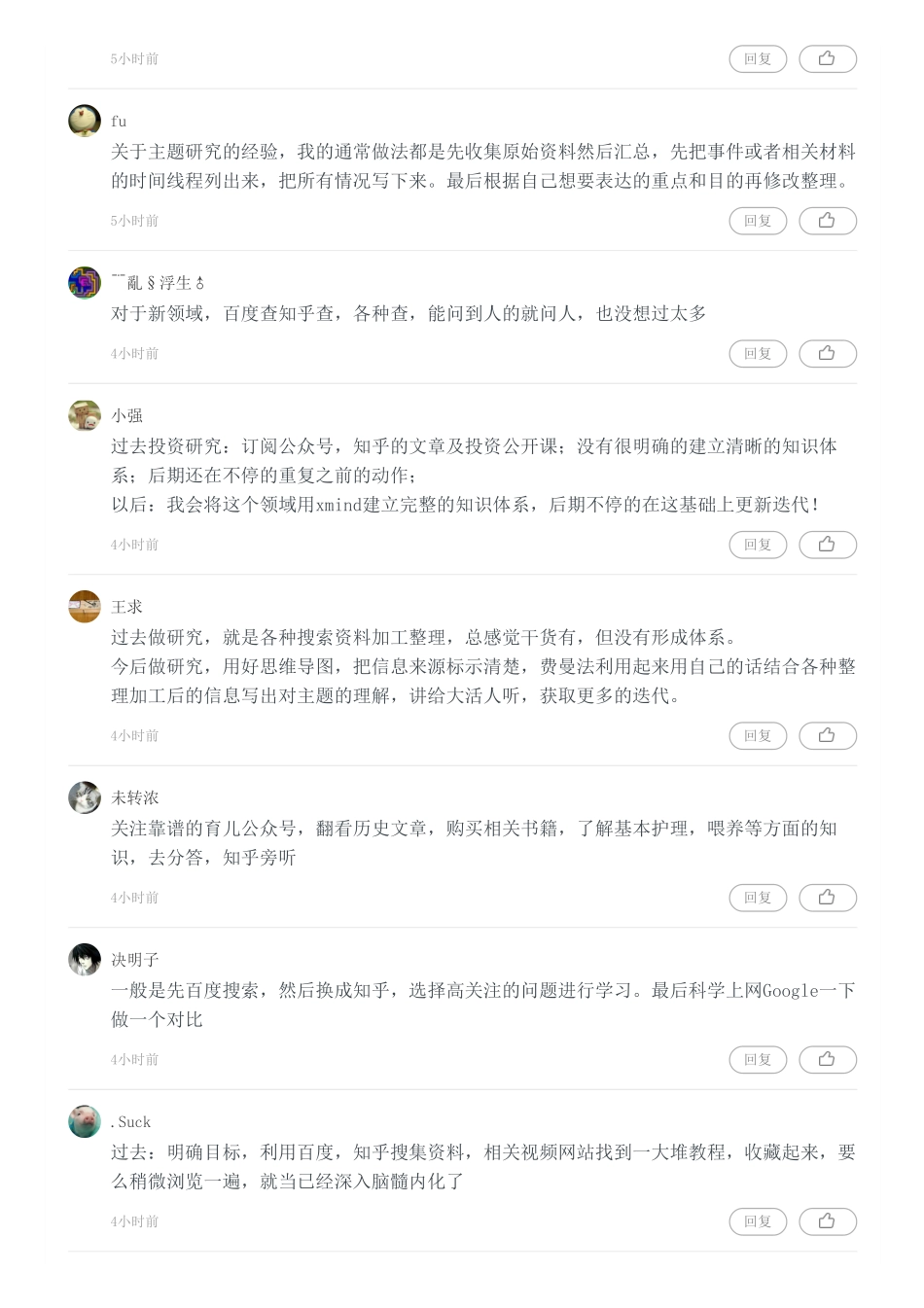Like .Suck's comment
The image size is (924, 1308).
[x=827, y=1221]
